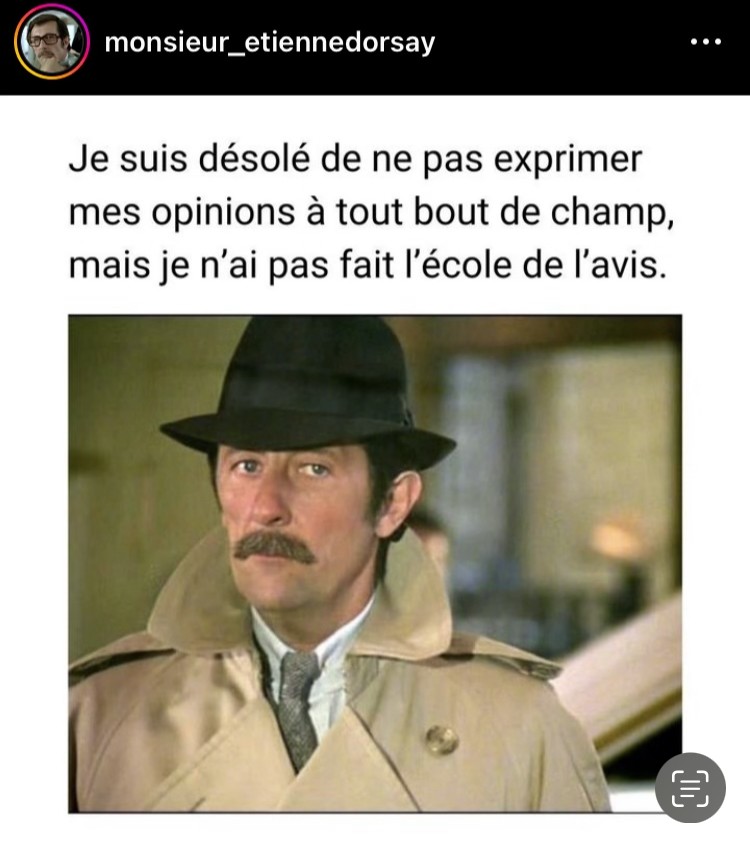This screenshot has width=750, height=844.
Task: Open the trench coat meme image
Action: (x=374, y=563)
